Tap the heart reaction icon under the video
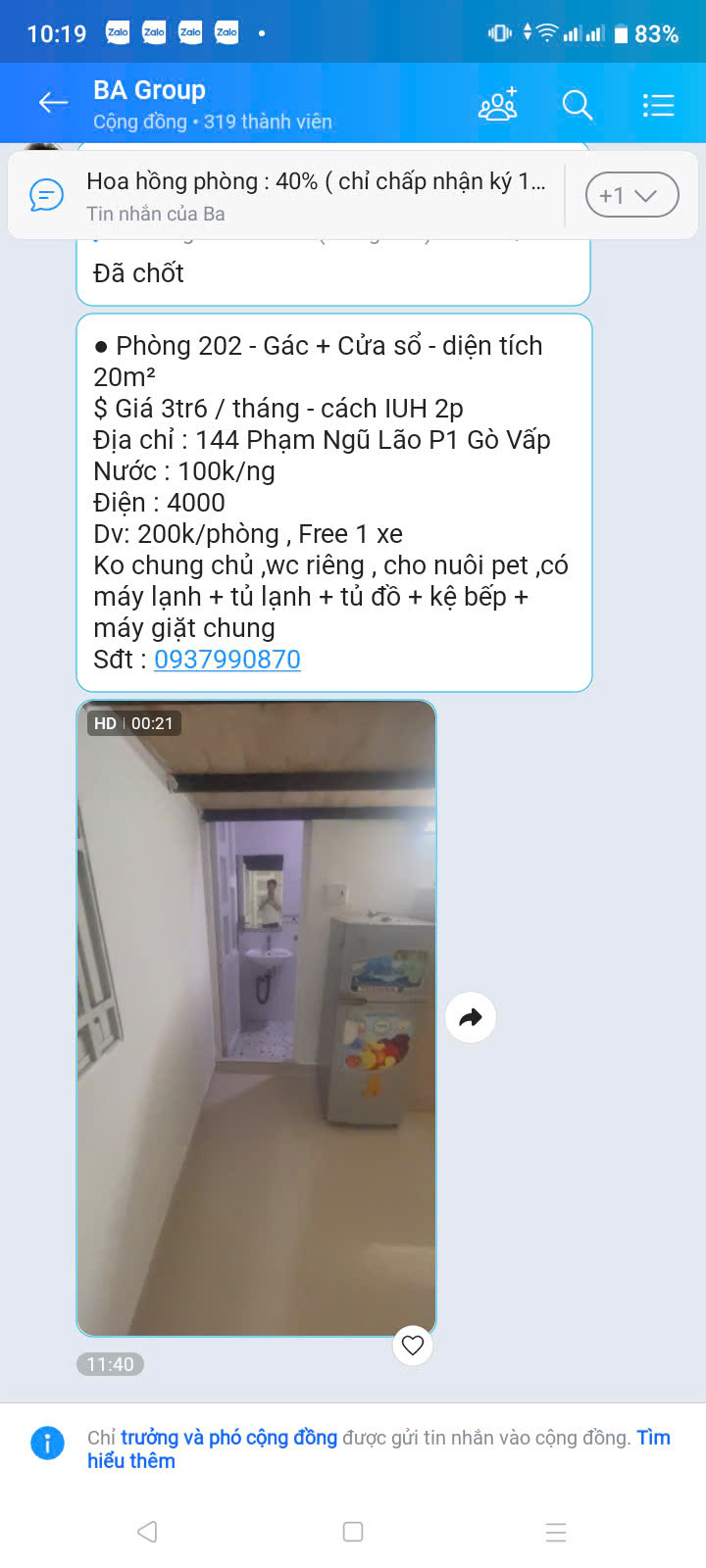Viewport: 706px width, 1568px height. click(x=412, y=1346)
